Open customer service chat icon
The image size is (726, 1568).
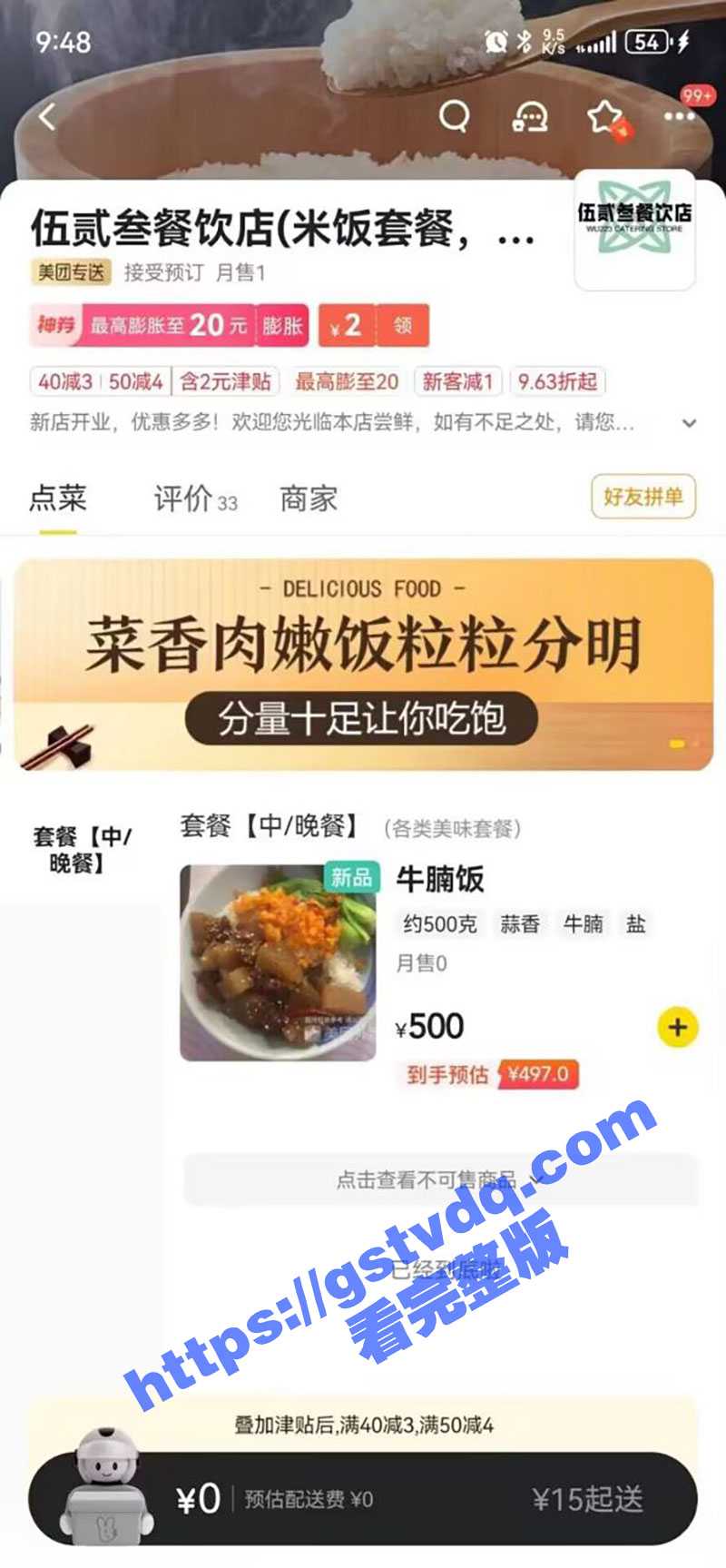point(529,116)
